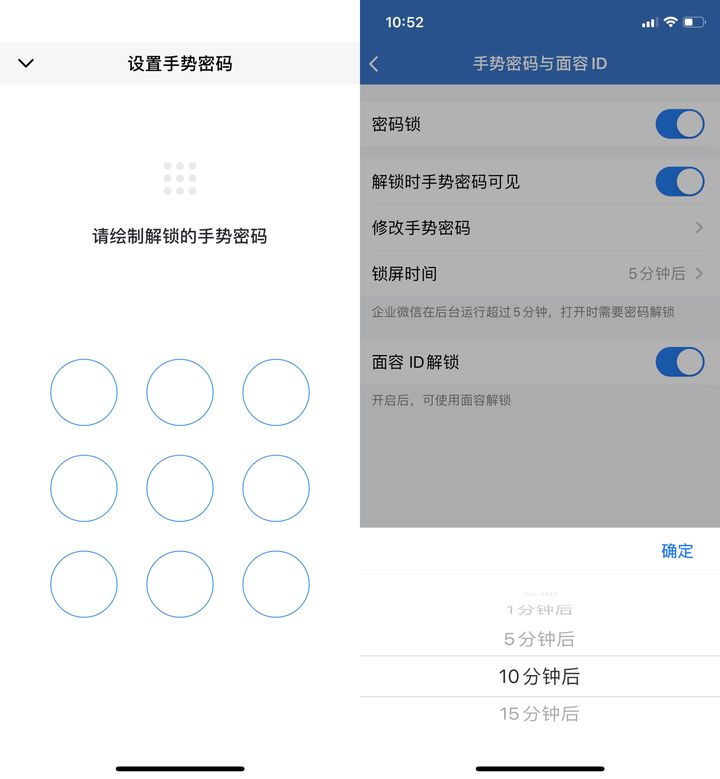This screenshot has height=779, width=720.
Task: Disable 解锁时手势密码可见
Action: 679,182
